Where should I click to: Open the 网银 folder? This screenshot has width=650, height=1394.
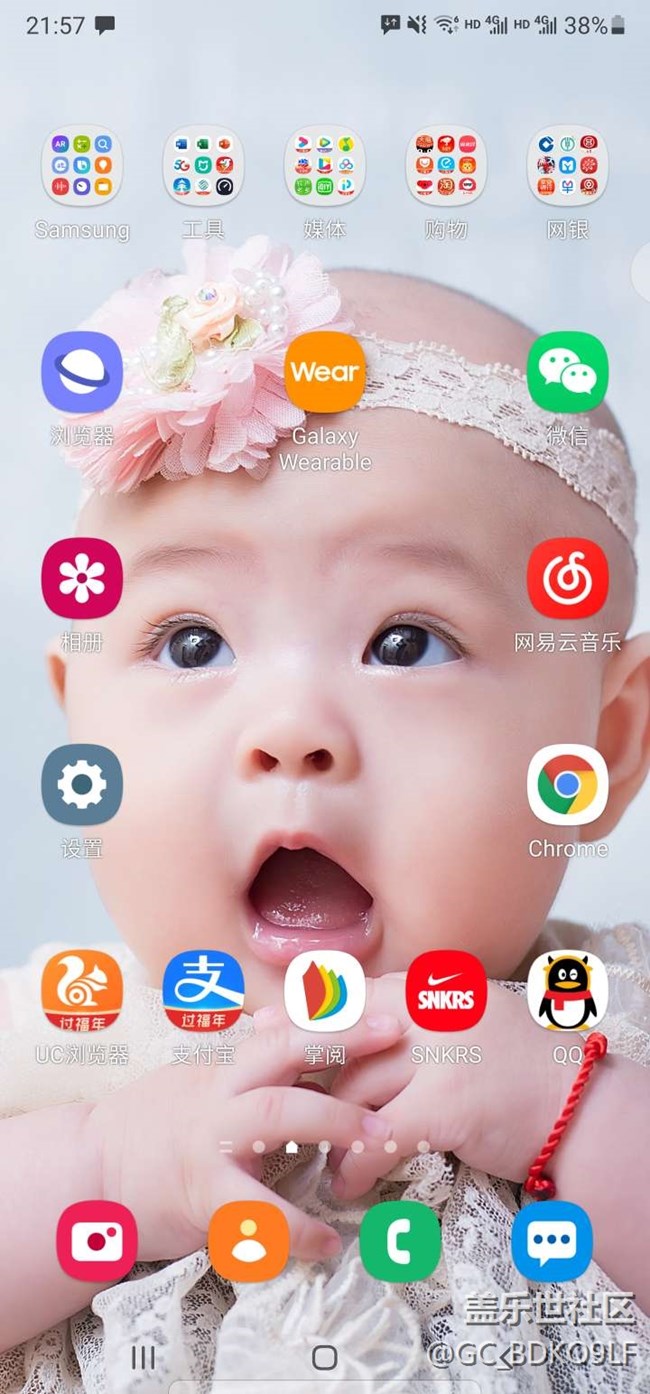click(x=567, y=165)
